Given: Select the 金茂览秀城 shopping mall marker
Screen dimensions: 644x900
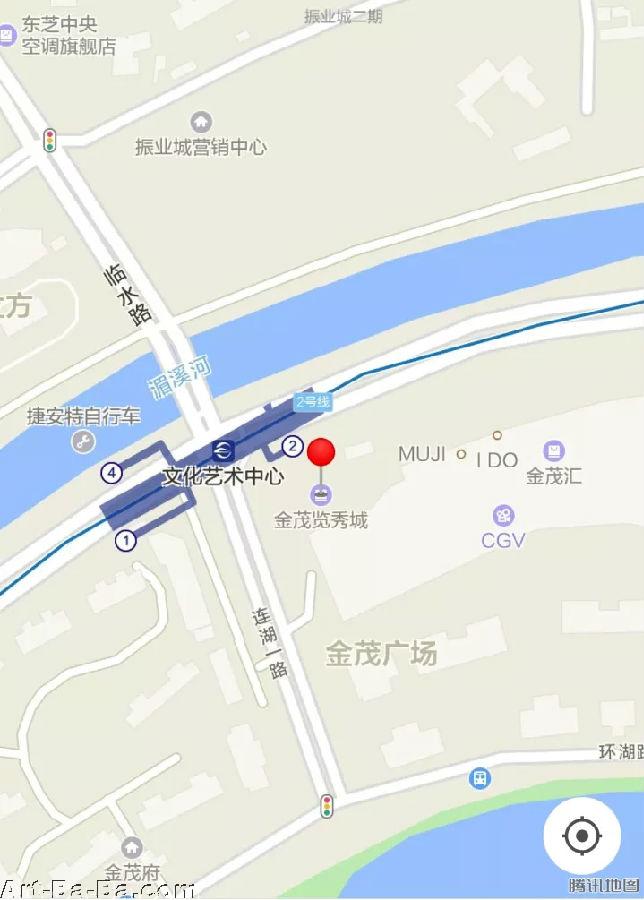Looking at the screenshot, I should tap(320, 493).
